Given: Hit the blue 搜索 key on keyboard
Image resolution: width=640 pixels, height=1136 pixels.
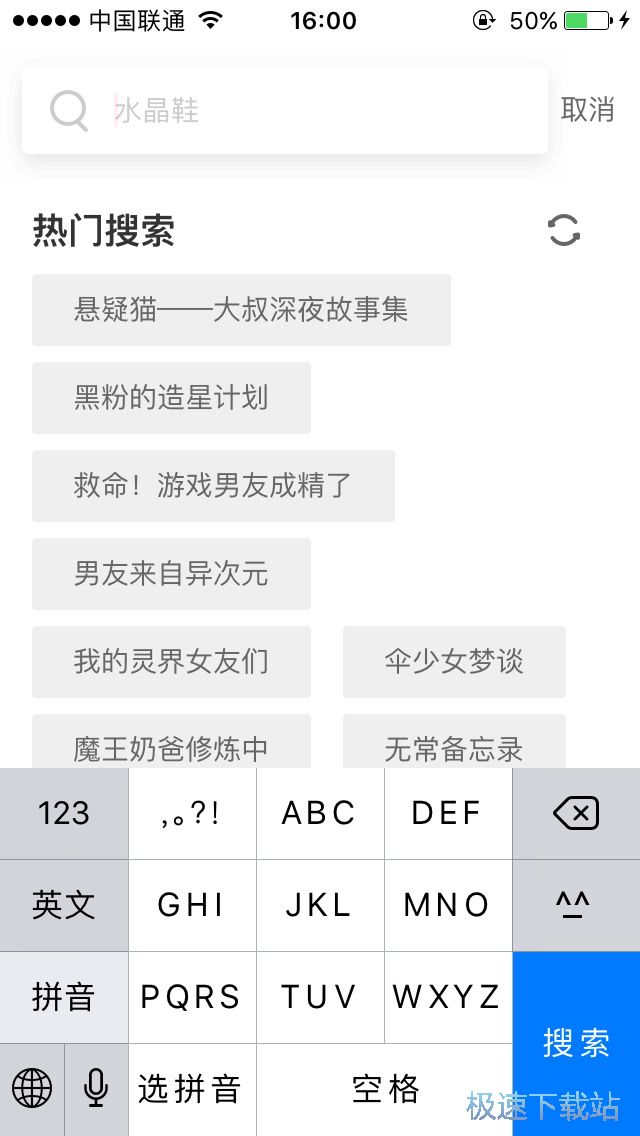Looking at the screenshot, I should coord(576,1042).
